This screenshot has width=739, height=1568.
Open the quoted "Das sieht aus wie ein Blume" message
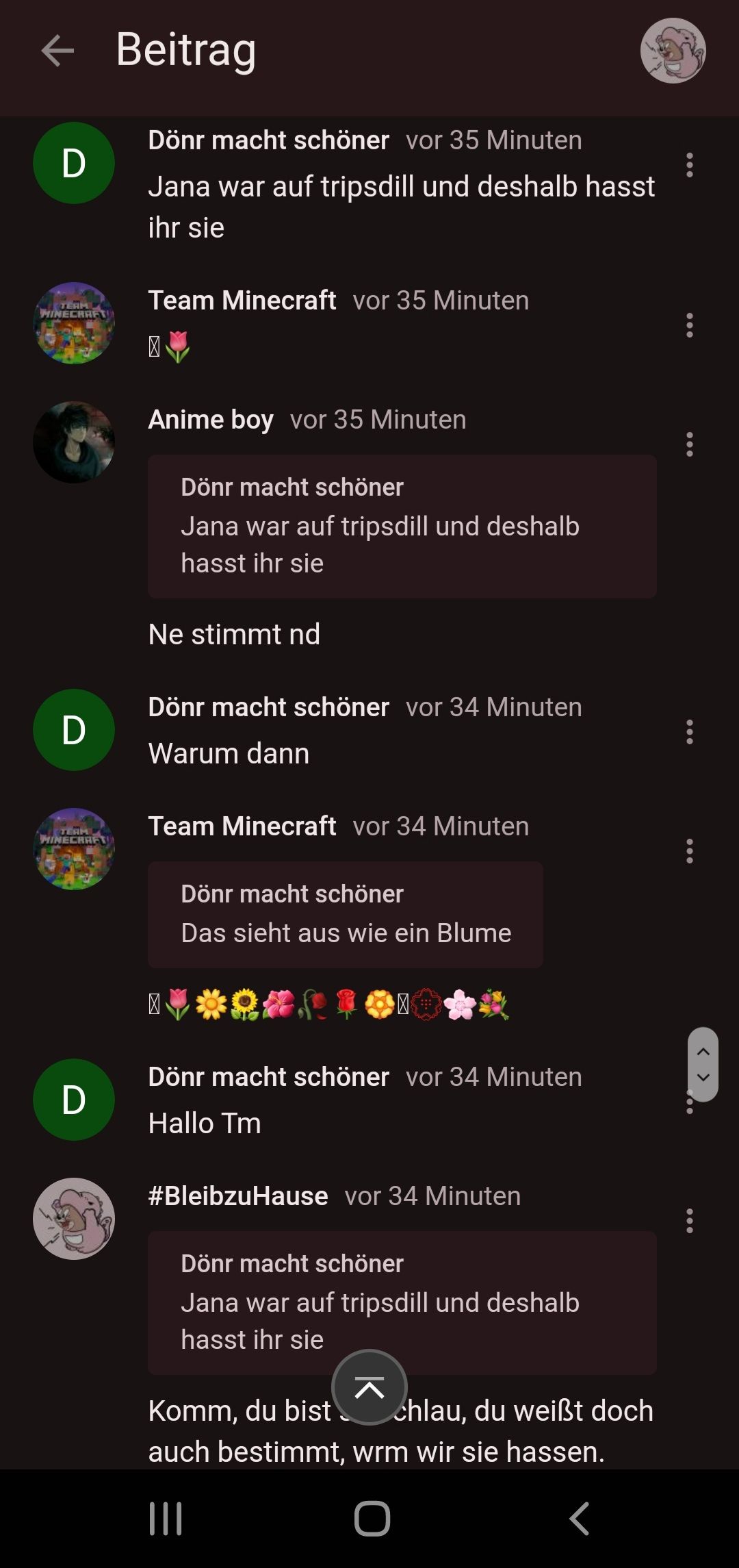point(346,914)
